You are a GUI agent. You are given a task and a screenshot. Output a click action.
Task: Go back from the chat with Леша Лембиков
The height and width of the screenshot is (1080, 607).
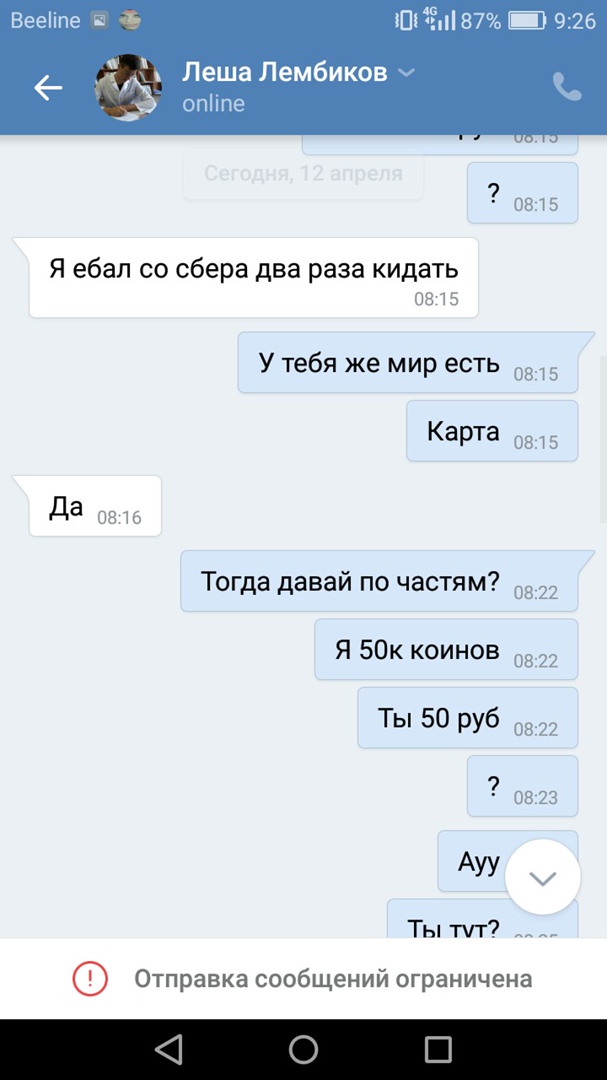click(x=48, y=88)
